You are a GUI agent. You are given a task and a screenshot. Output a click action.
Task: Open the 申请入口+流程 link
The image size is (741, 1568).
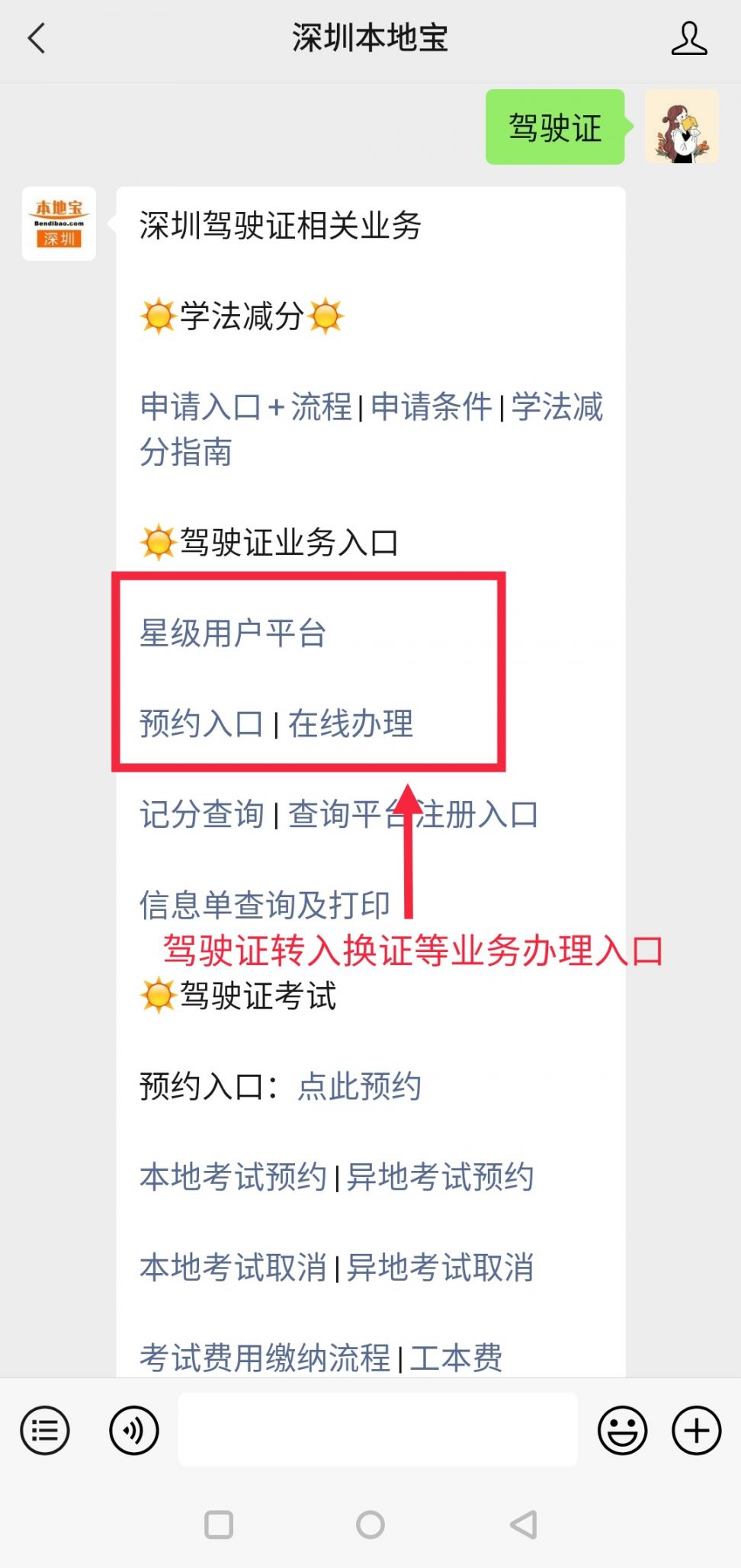click(x=245, y=406)
